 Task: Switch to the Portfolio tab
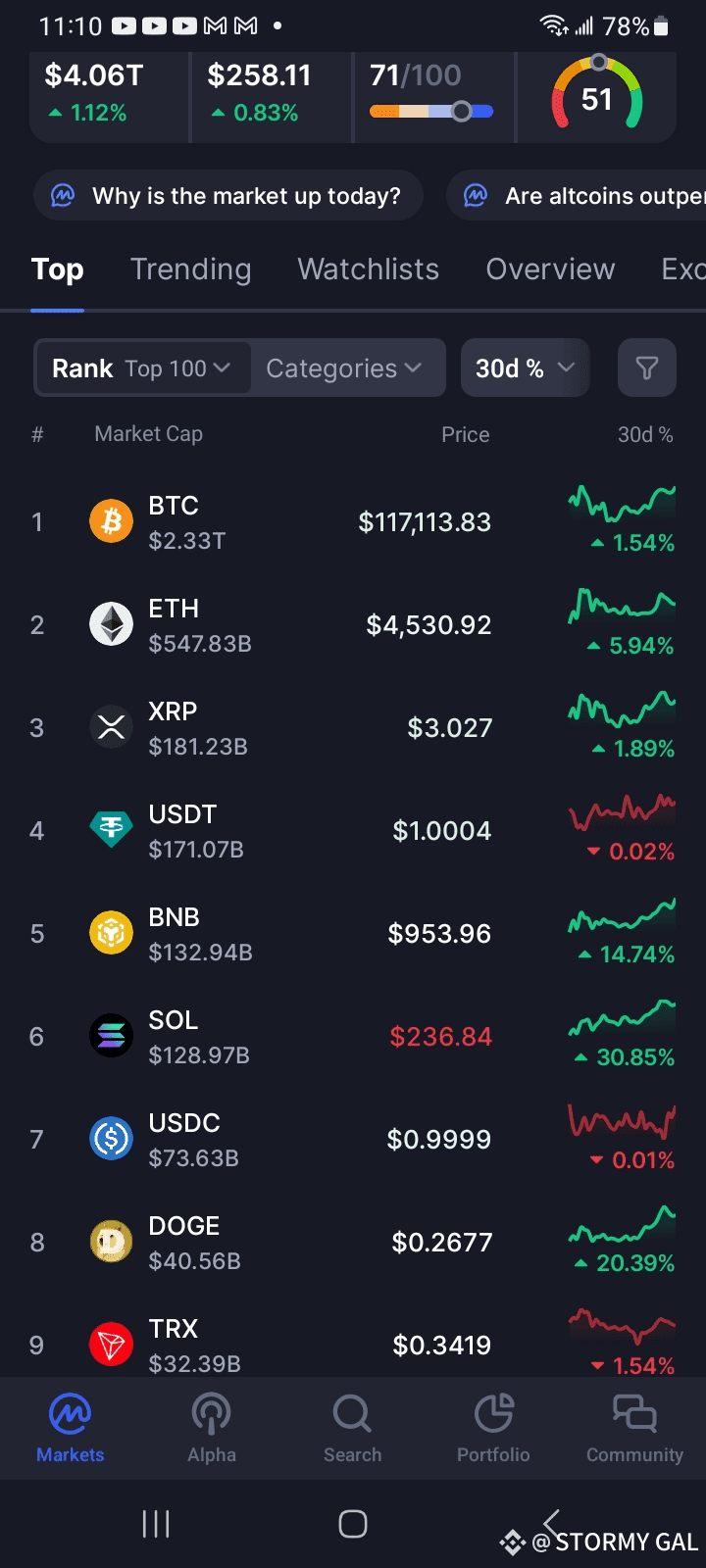coord(493,1429)
